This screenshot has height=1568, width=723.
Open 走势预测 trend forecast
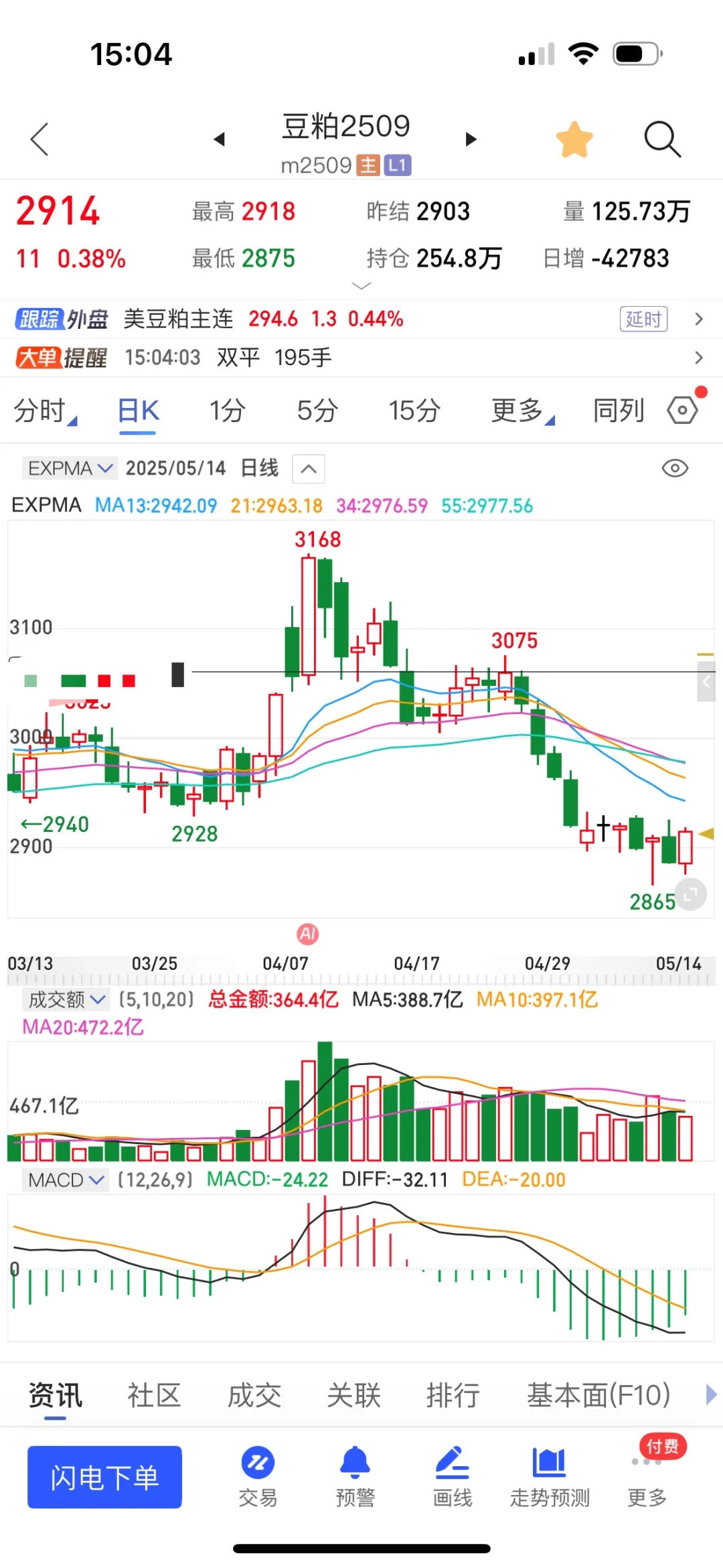(x=550, y=1477)
